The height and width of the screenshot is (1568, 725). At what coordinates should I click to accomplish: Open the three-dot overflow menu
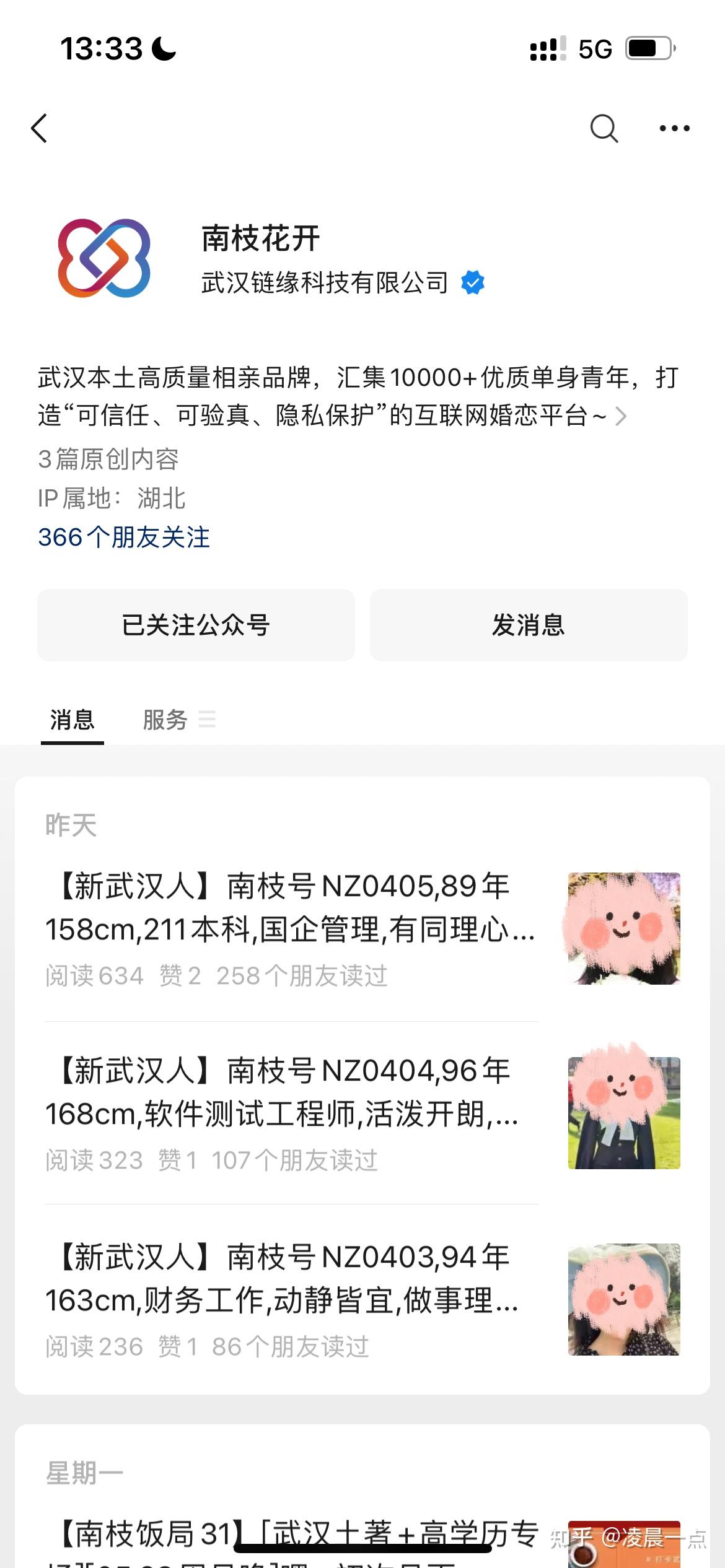[x=674, y=129]
